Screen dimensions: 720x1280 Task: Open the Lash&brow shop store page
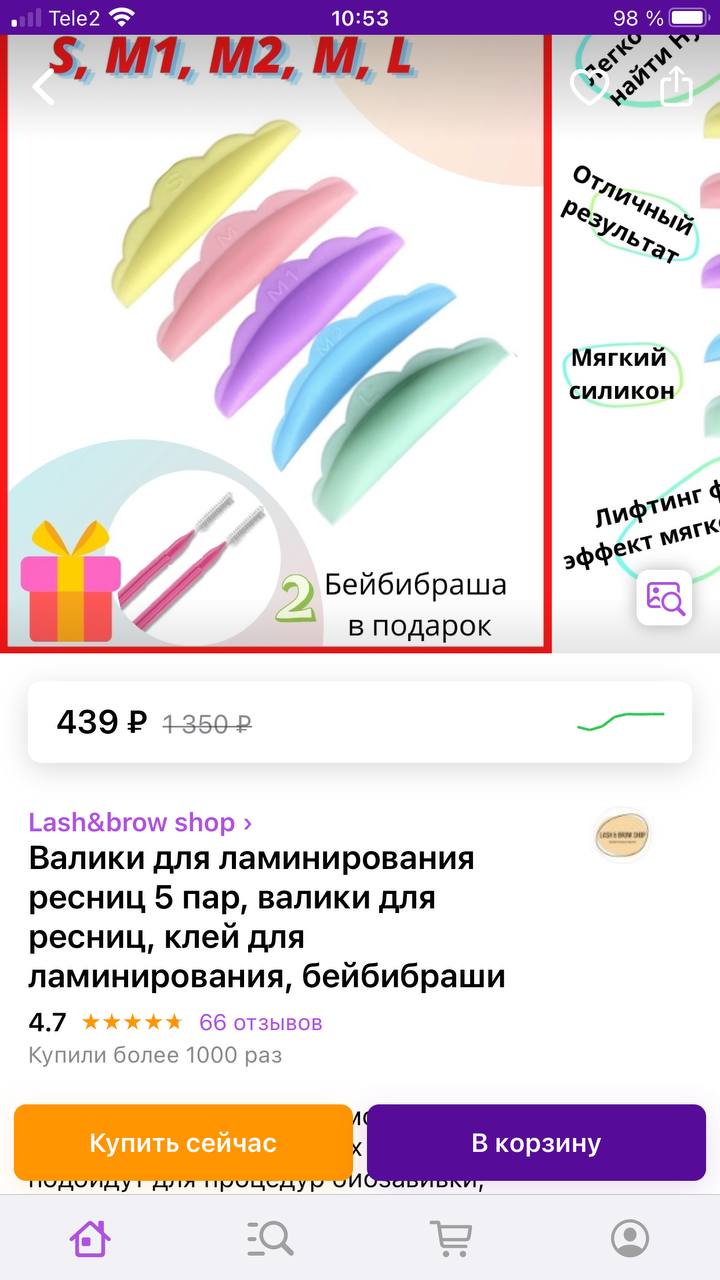tap(140, 823)
